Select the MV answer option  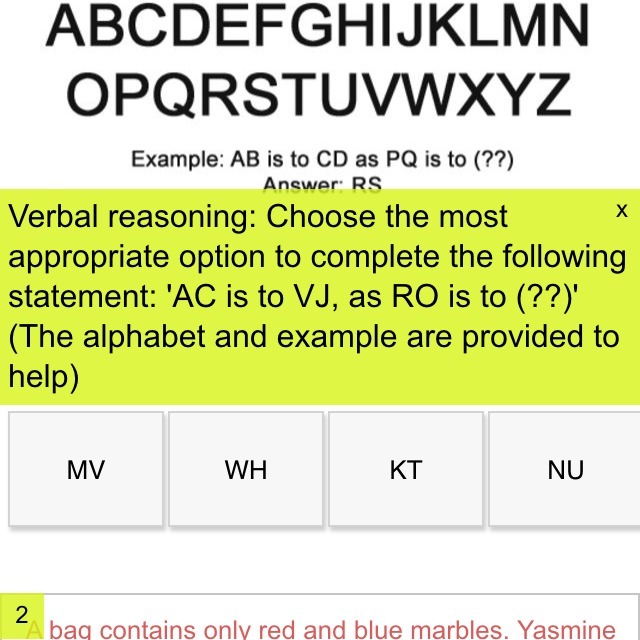click(x=86, y=469)
